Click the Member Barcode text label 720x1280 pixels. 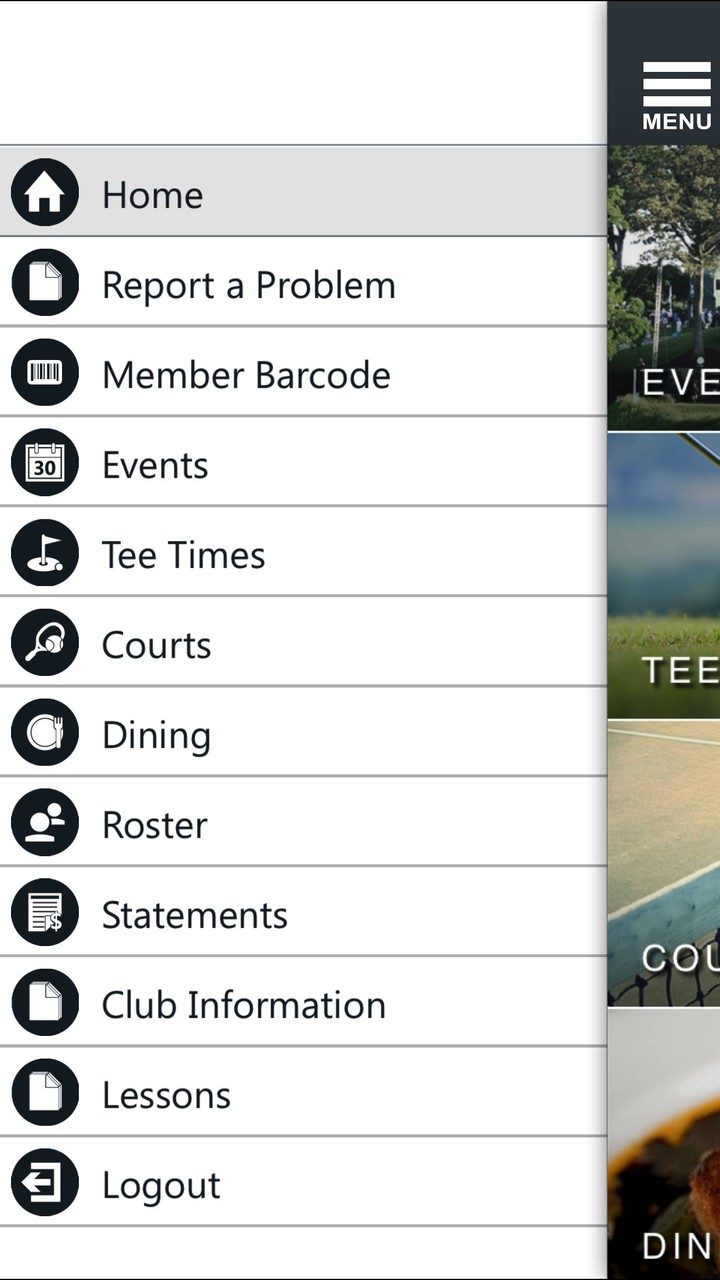(x=246, y=373)
